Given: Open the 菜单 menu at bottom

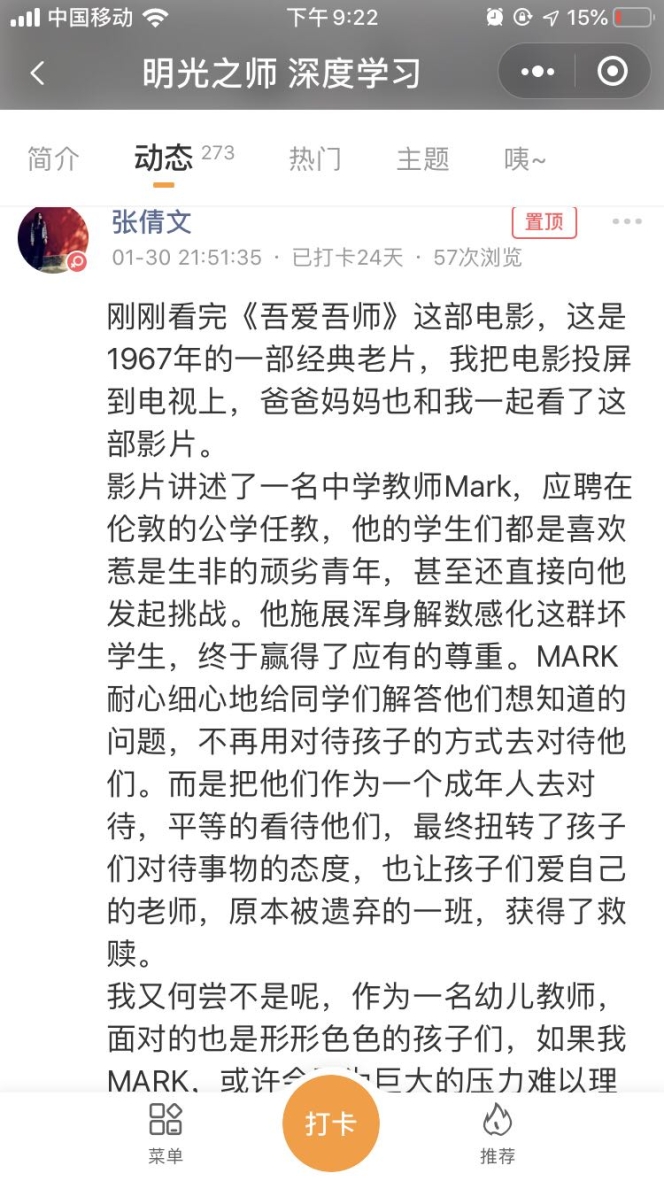Looking at the screenshot, I should [165, 1132].
